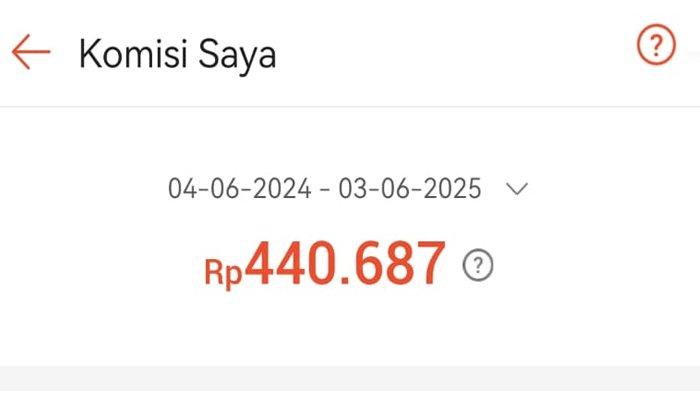
Task: Go back from Komisi Saya
Action: (x=31, y=52)
